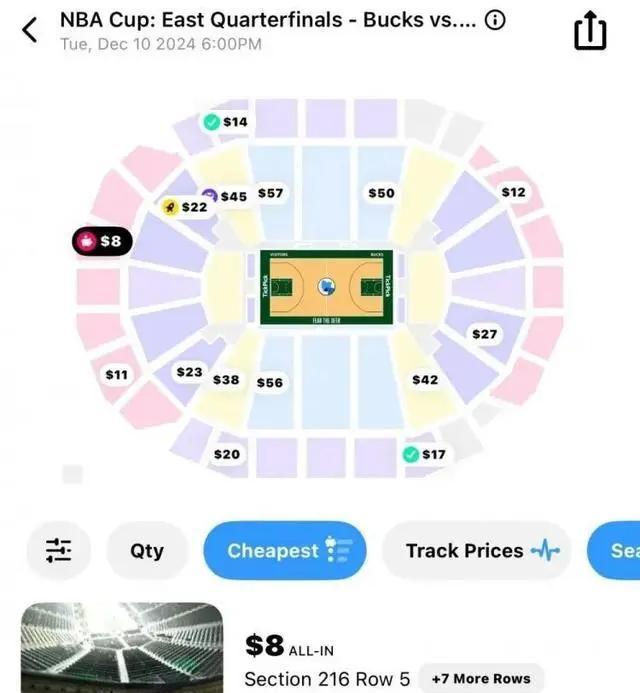Viewport: 640px width, 693px height.
Task: Open the filter settings button
Action: (59, 550)
